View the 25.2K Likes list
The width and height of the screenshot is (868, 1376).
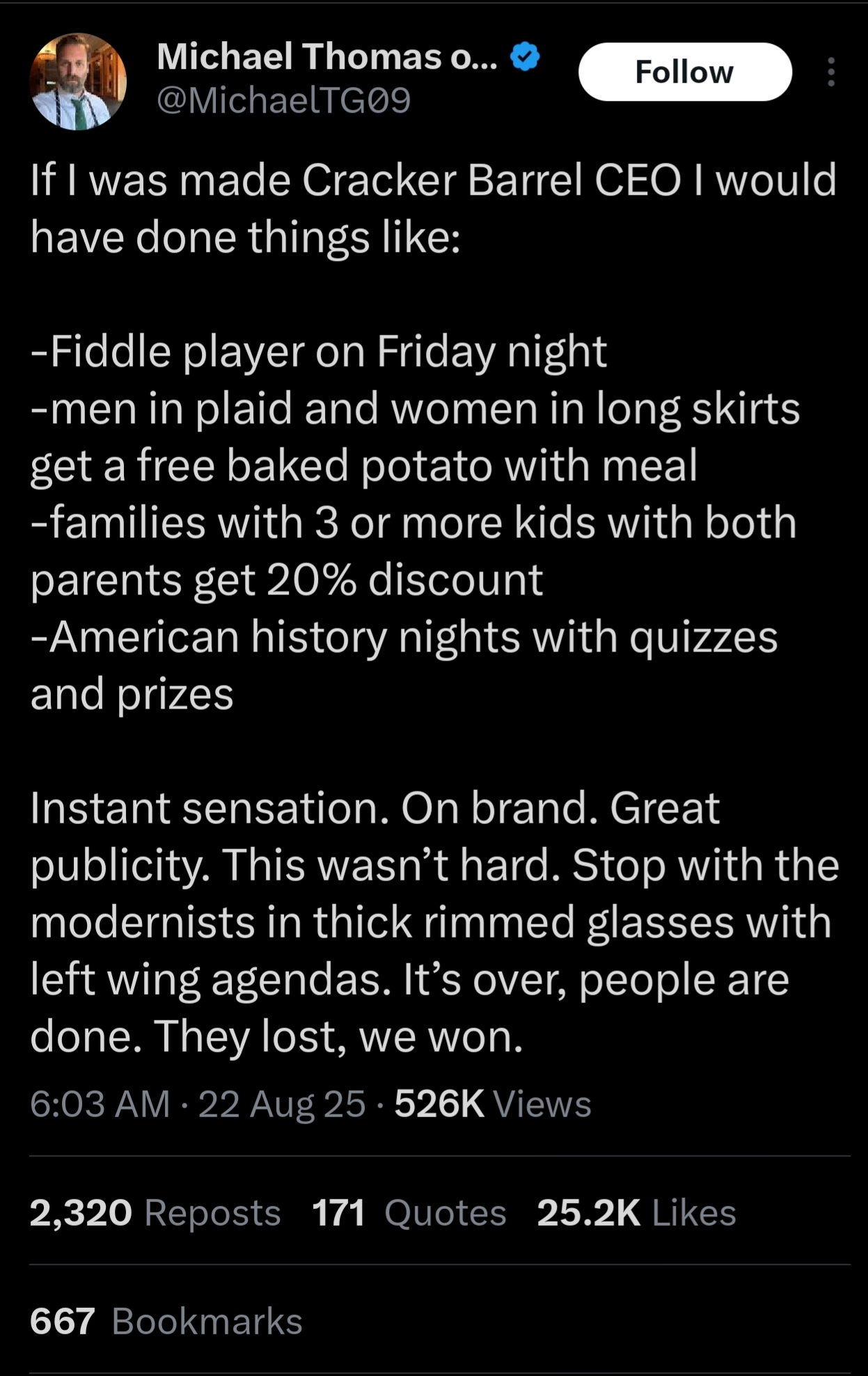point(636,1212)
